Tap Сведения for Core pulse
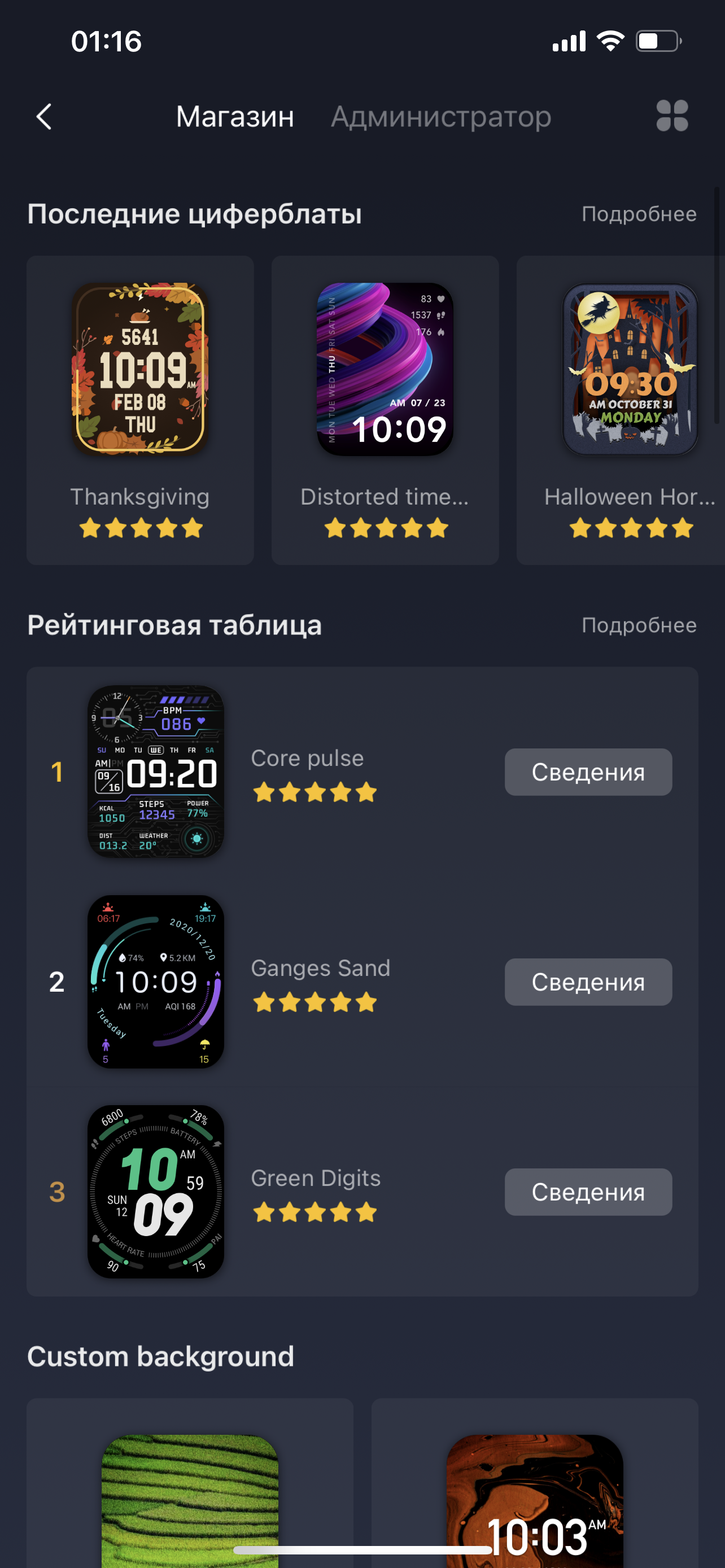Image resolution: width=725 pixels, height=1568 pixels. [x=588, y=772]
